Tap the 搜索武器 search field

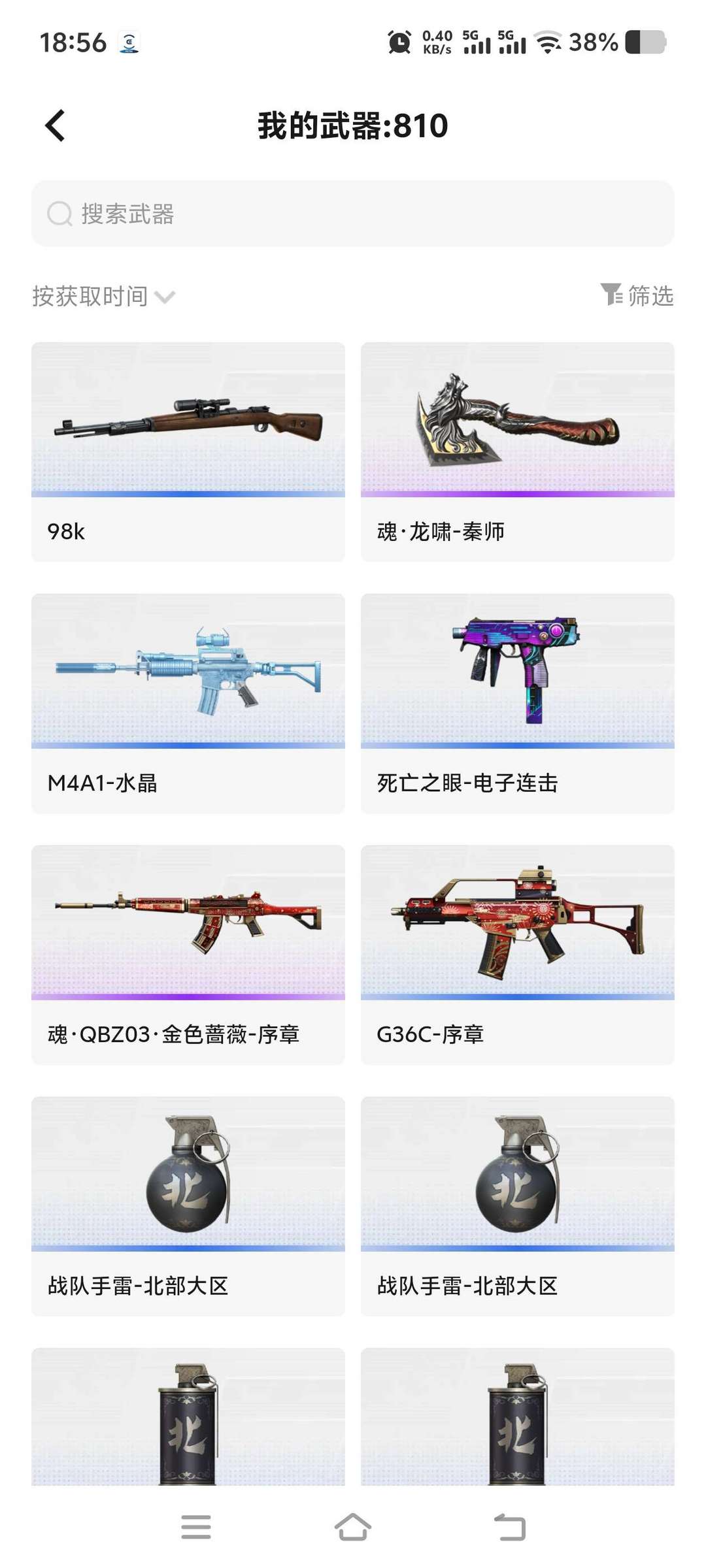[353, 214]
